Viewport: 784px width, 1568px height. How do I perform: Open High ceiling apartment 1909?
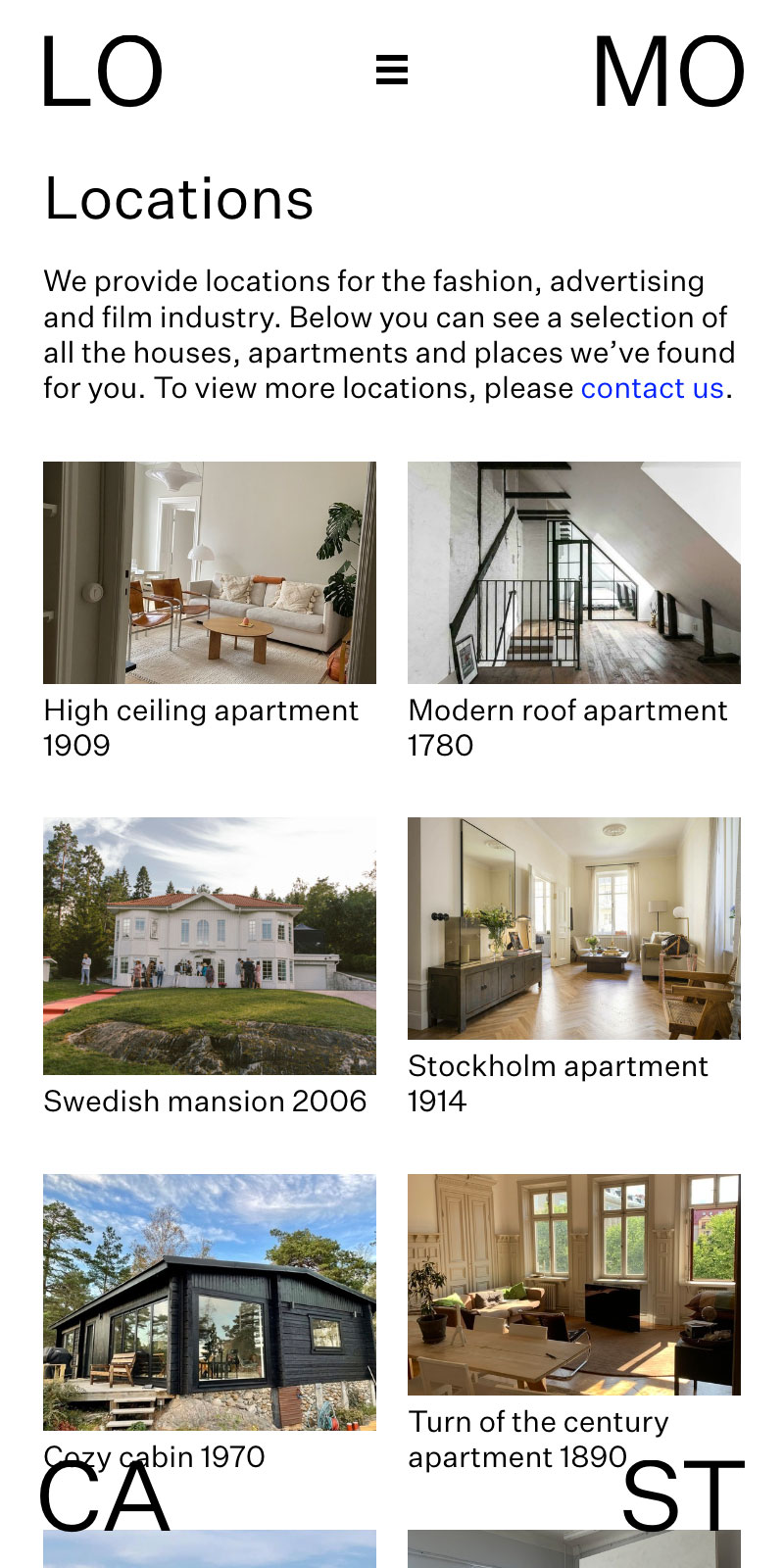point(209,573)
